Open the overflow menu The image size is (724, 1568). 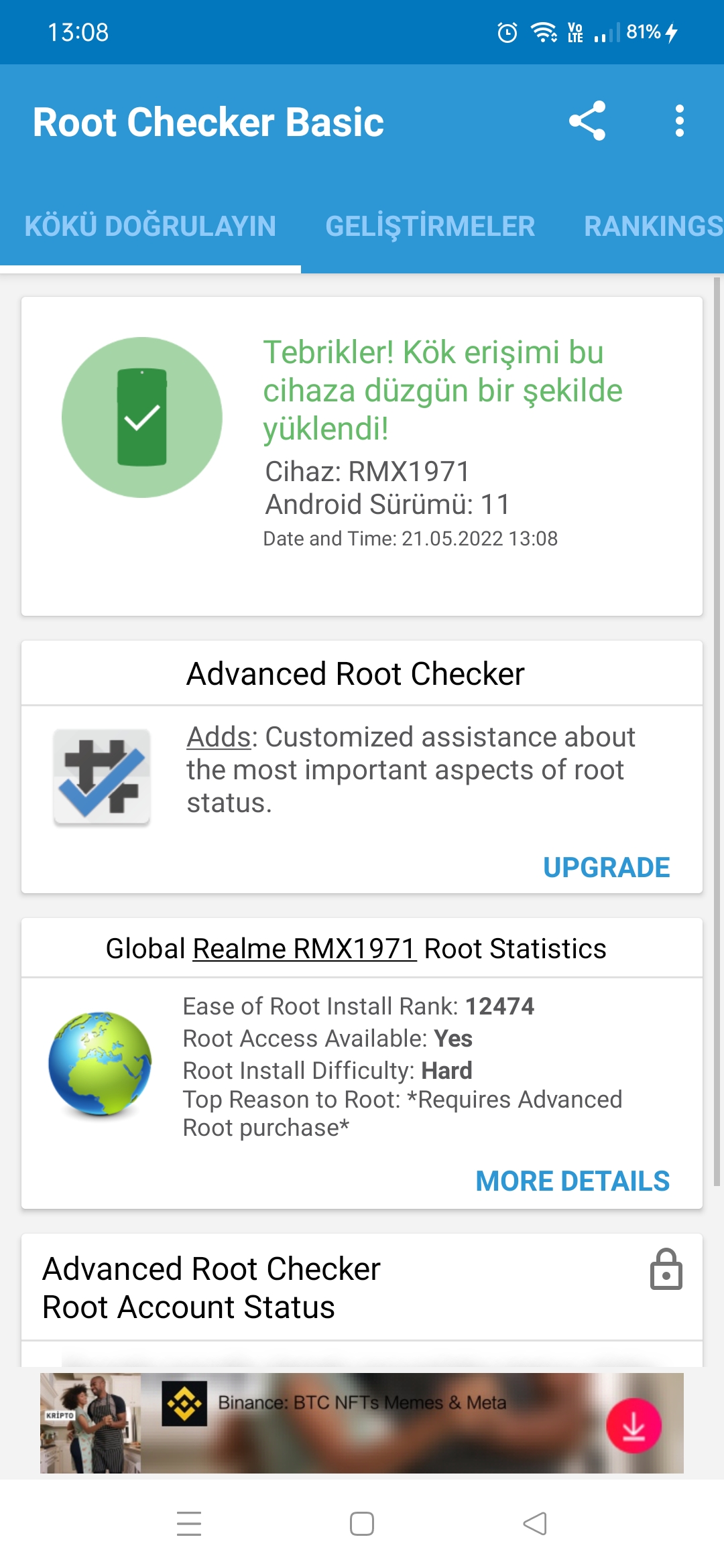tap(679, 121)
